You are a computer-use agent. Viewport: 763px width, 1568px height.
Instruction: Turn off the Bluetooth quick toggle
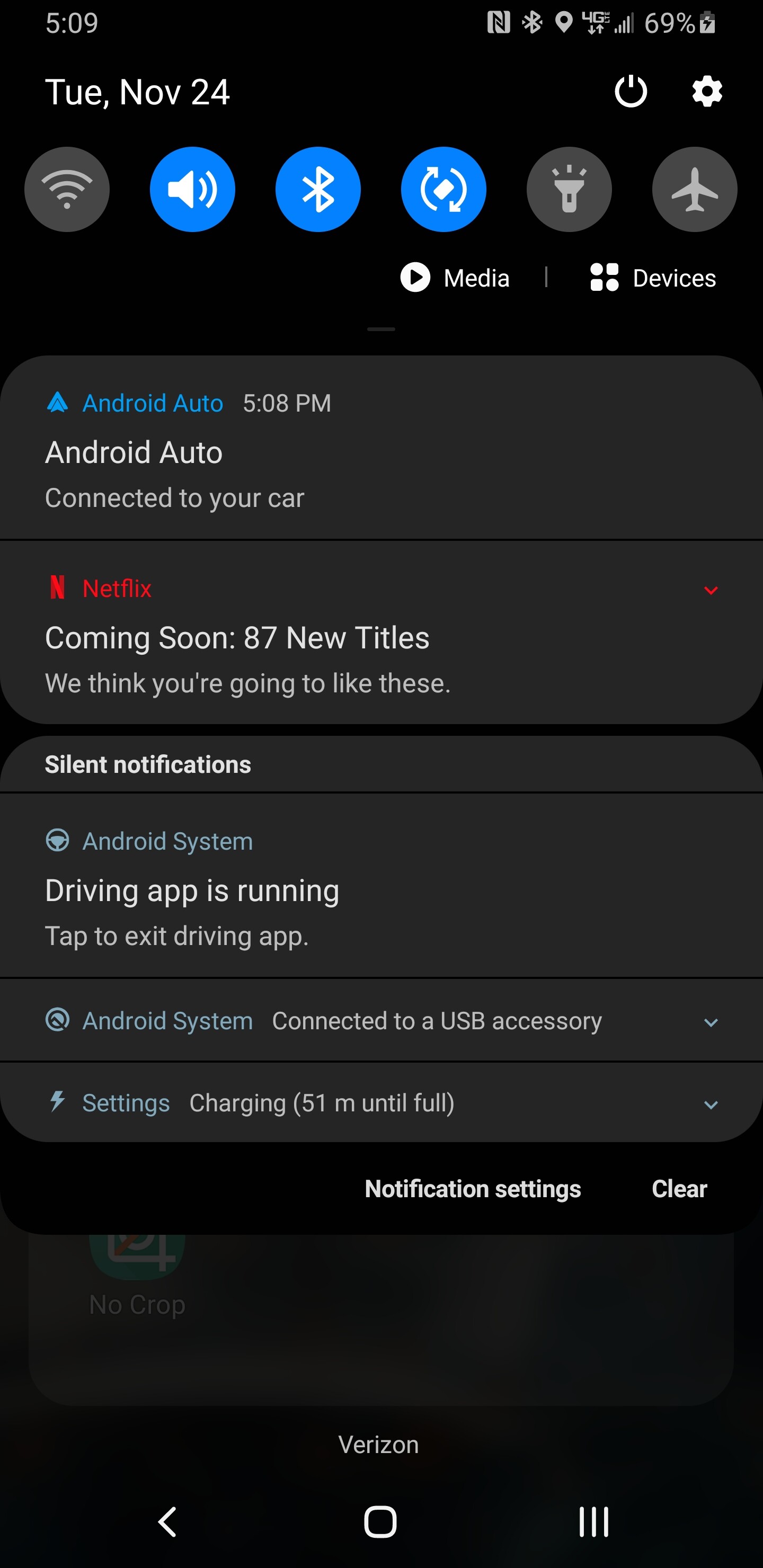[318, 189]
